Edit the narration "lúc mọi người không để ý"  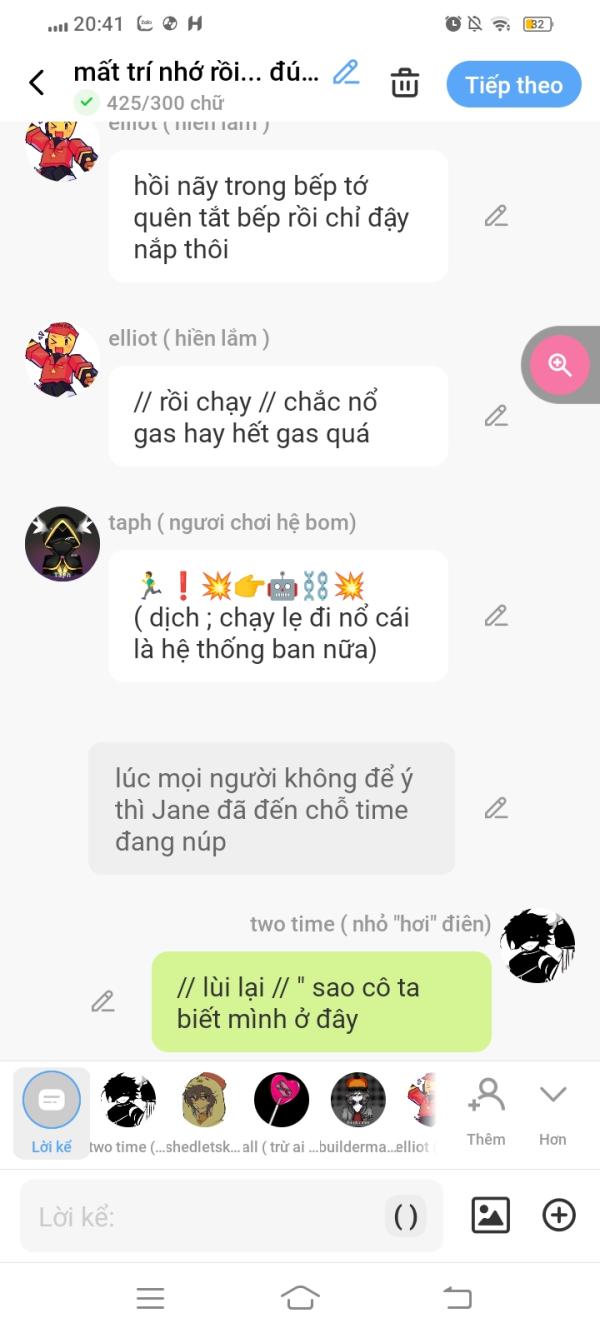[496, 808]
